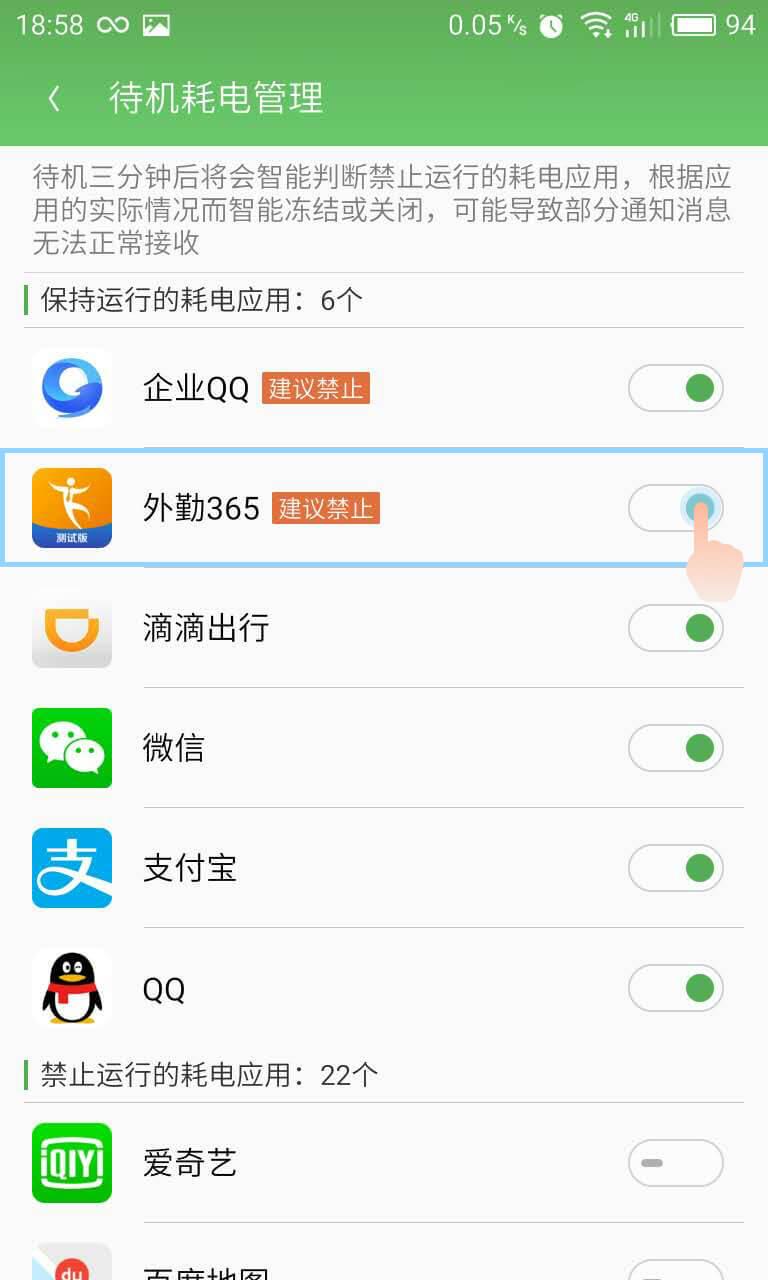Enable 爱奇艺 to keep running
This screenshot has width=768, height=1280.
click(676, 1163)
